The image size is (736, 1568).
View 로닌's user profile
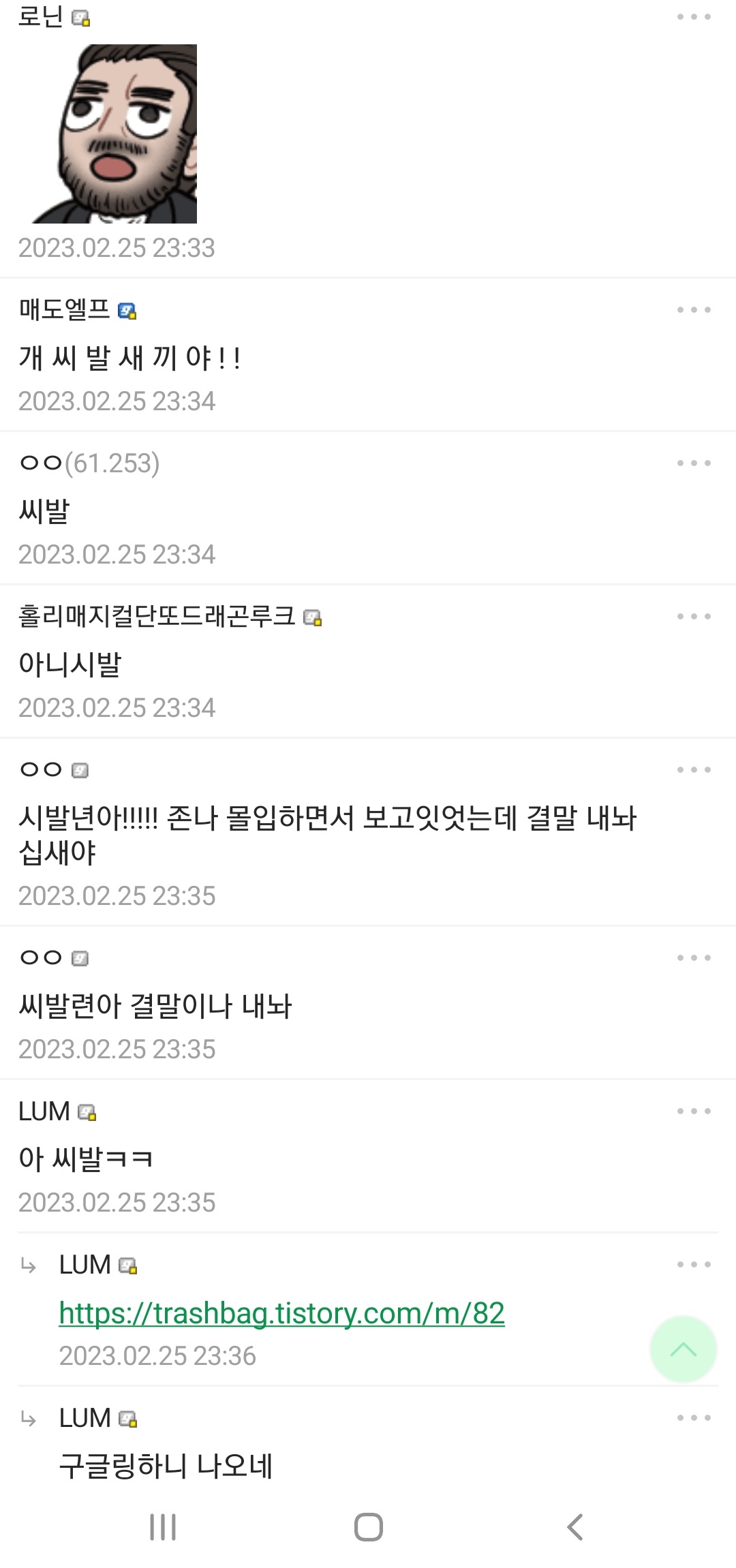(41, 16)
